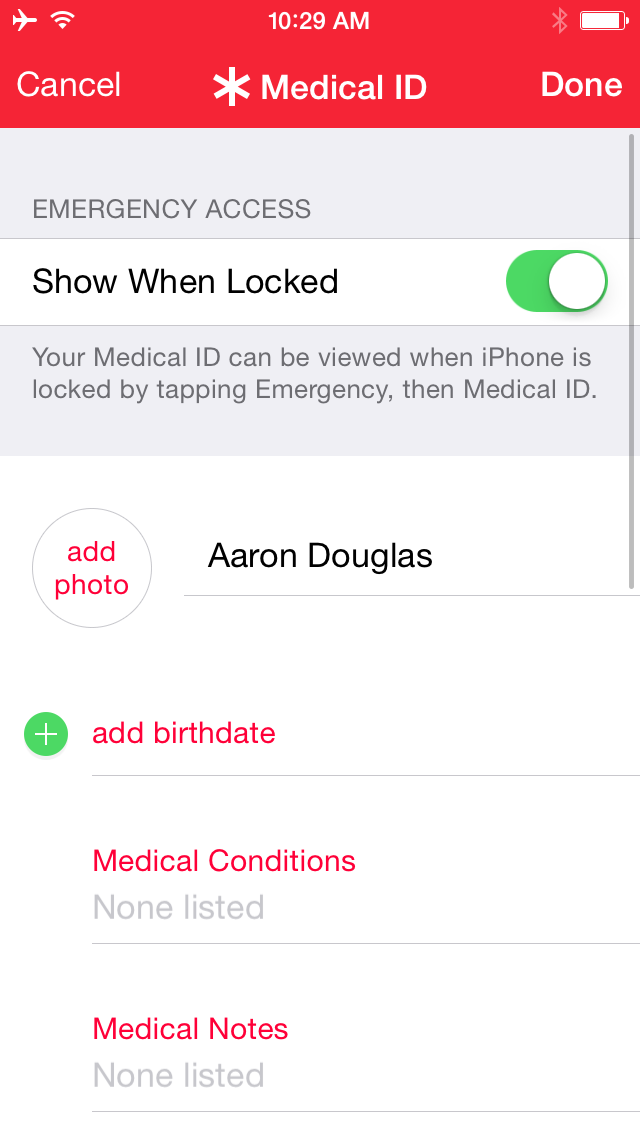Edit the name field Aaron Douglas
Image resolution: width=640 pixels, height=1136 pixels.
pyautogui.click(x=320, y=556)
